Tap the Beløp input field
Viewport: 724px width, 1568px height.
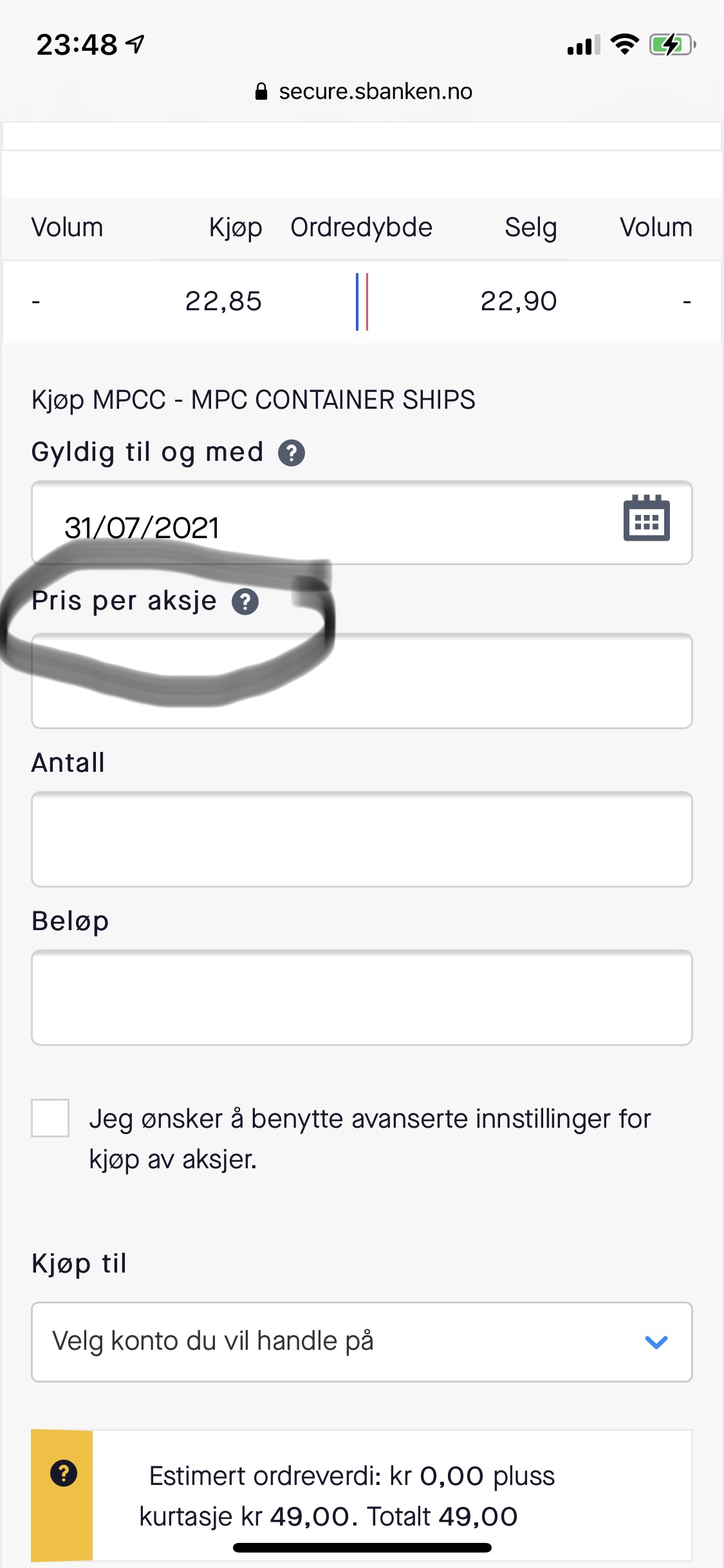point(362,998)
